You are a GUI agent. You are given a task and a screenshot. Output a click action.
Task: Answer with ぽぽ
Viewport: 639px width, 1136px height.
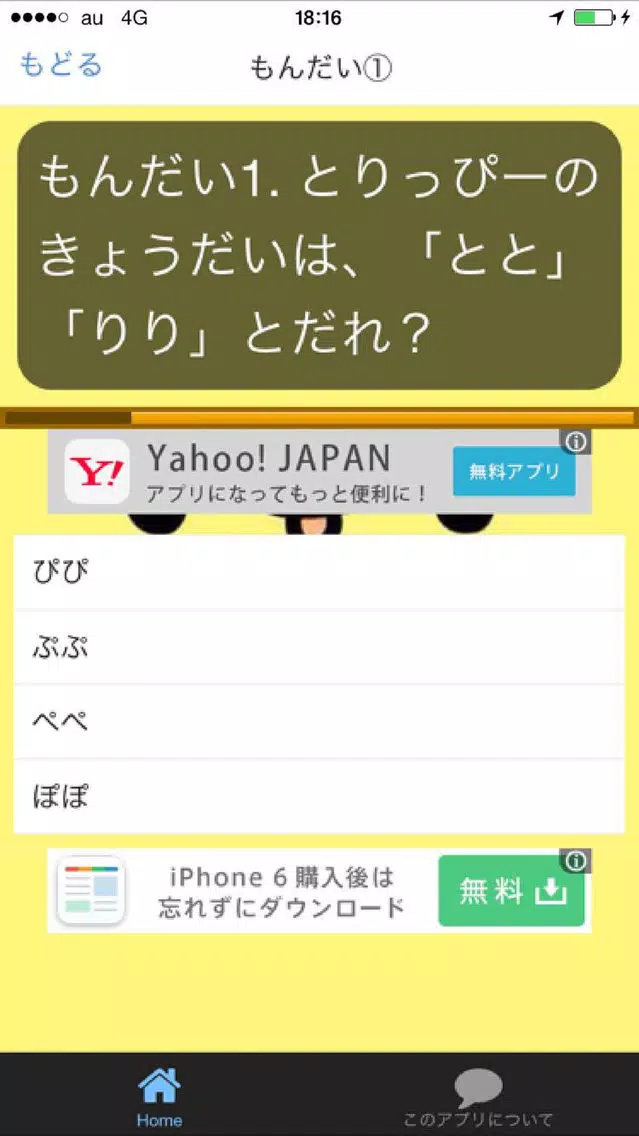tap(319, 796)
